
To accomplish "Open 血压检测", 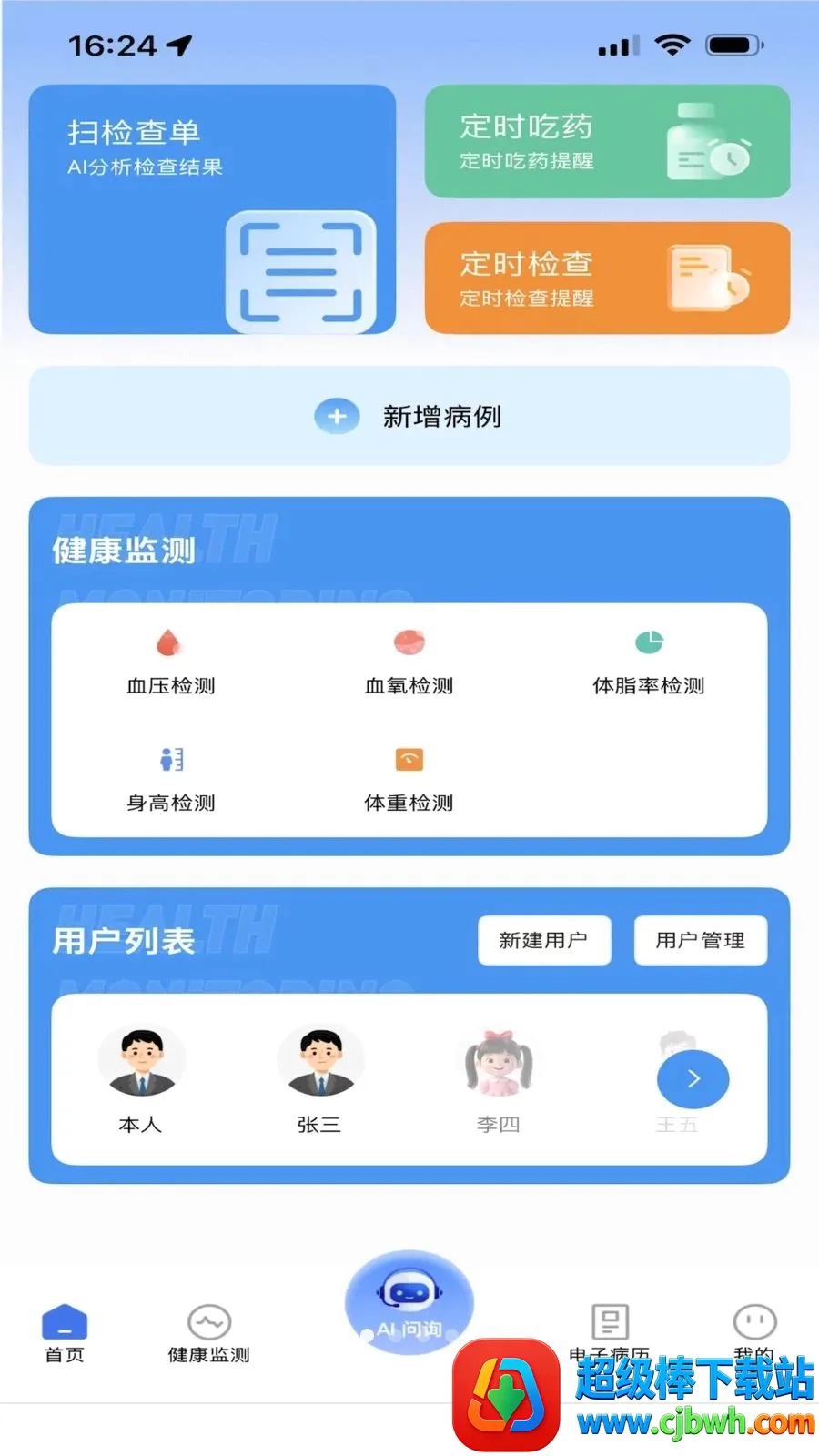I will [x=171, y=662].
